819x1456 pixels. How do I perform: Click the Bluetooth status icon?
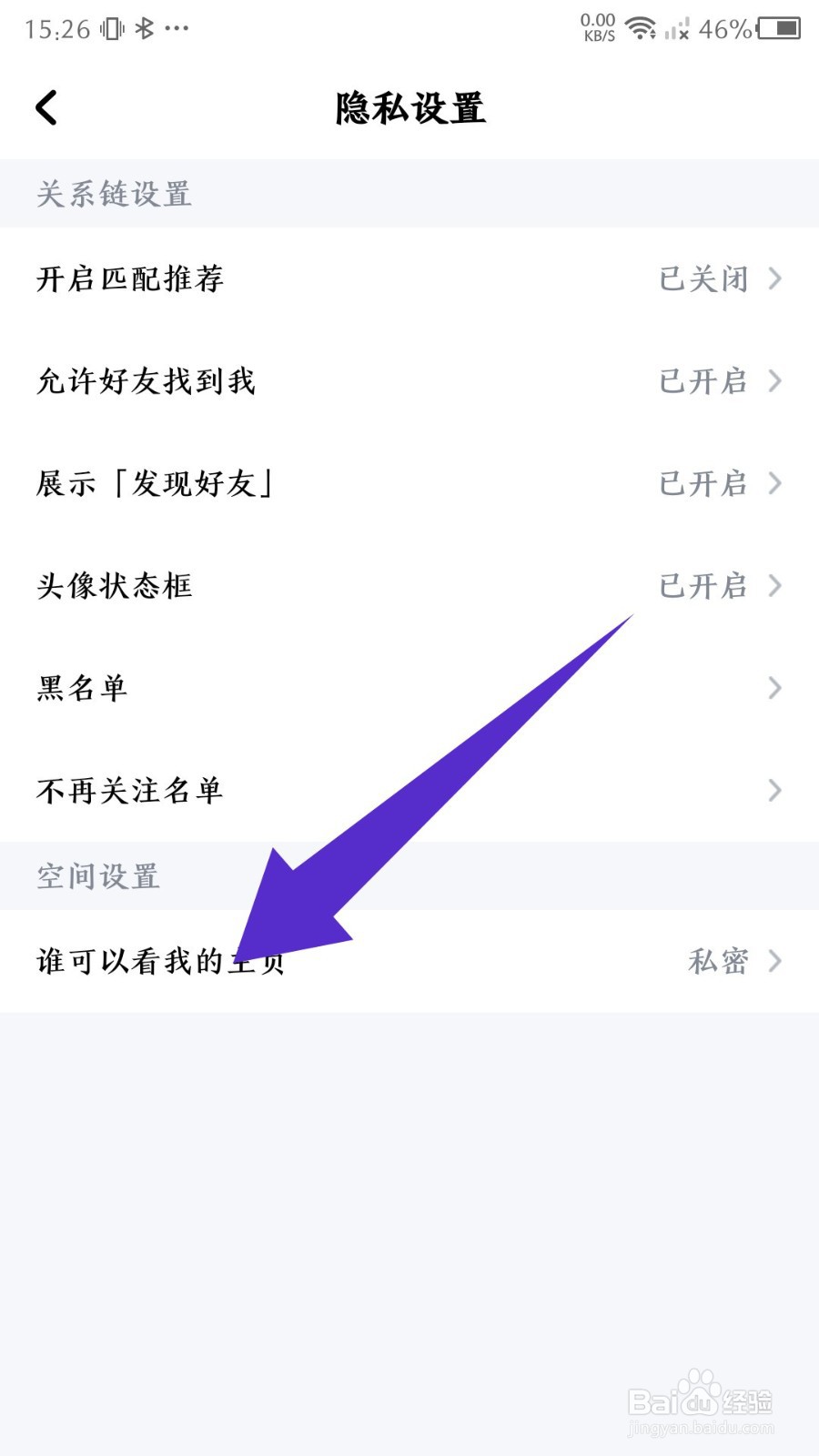[144, 27]
